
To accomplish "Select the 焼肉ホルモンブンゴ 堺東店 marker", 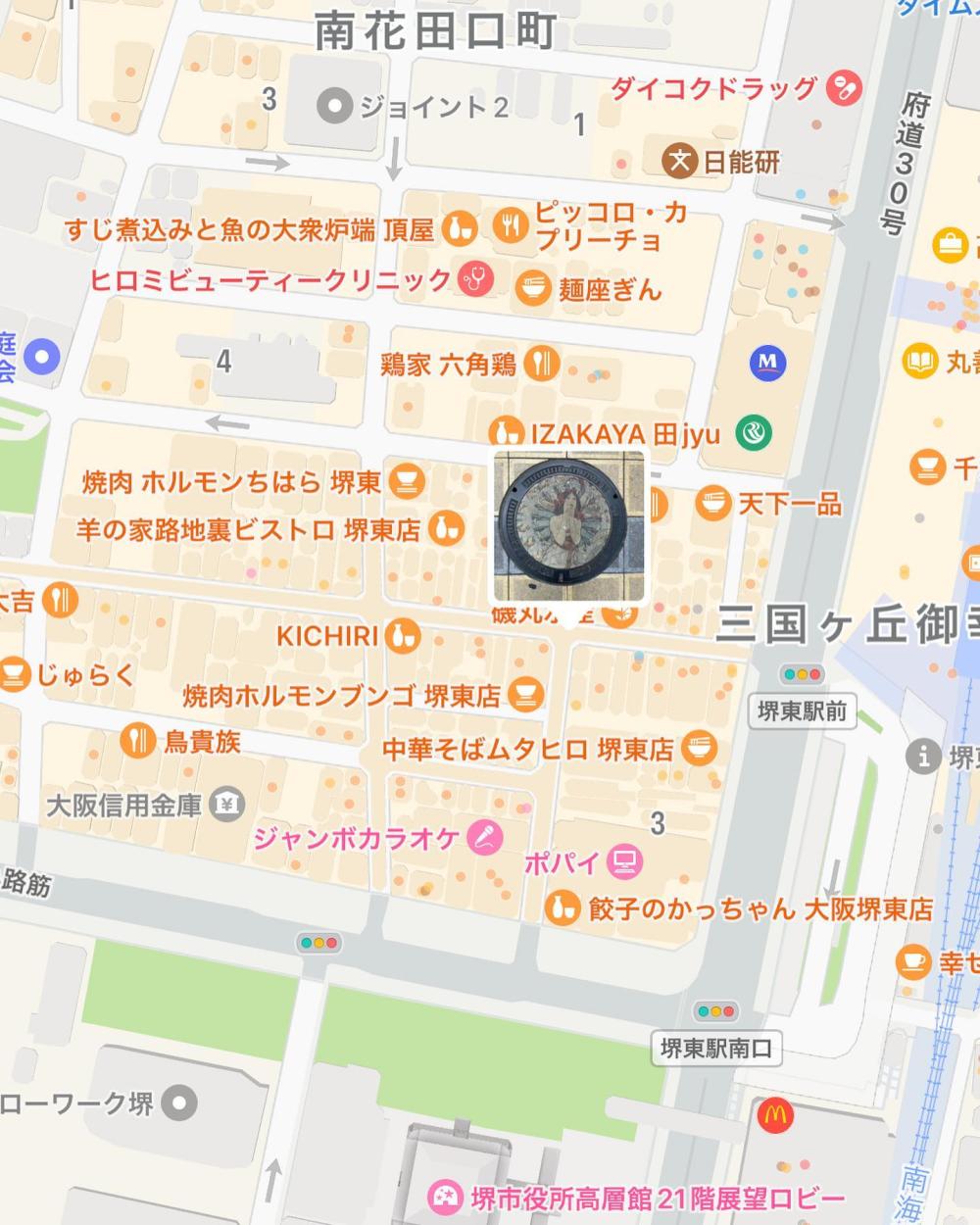I will (x=527, y=695).
